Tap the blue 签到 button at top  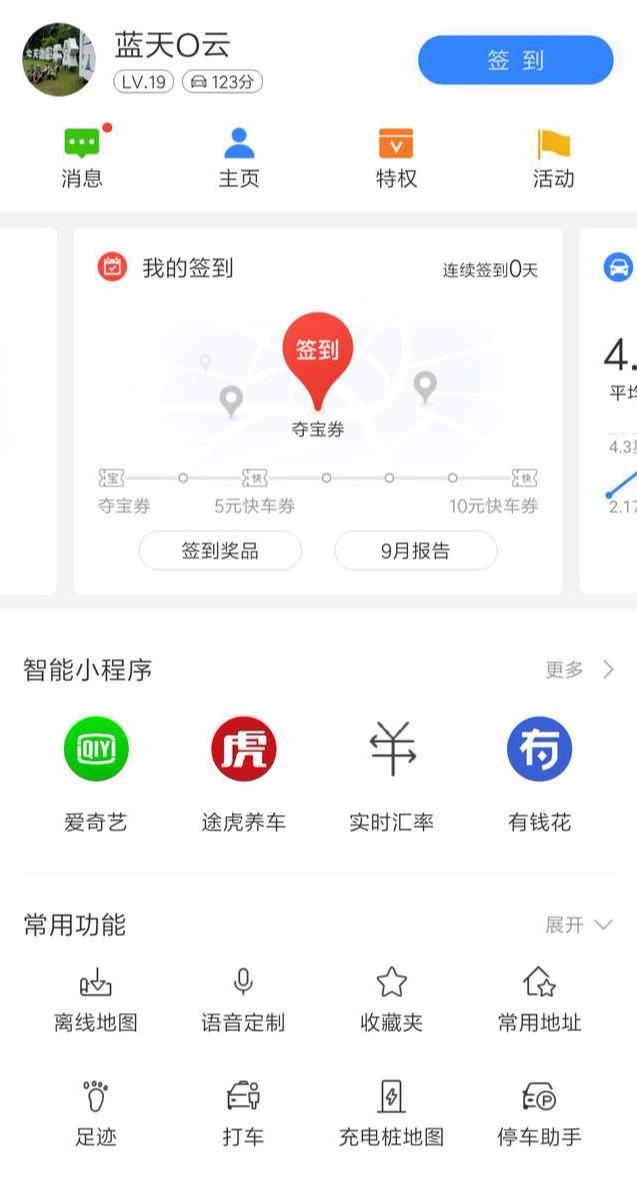click(515, 60)
